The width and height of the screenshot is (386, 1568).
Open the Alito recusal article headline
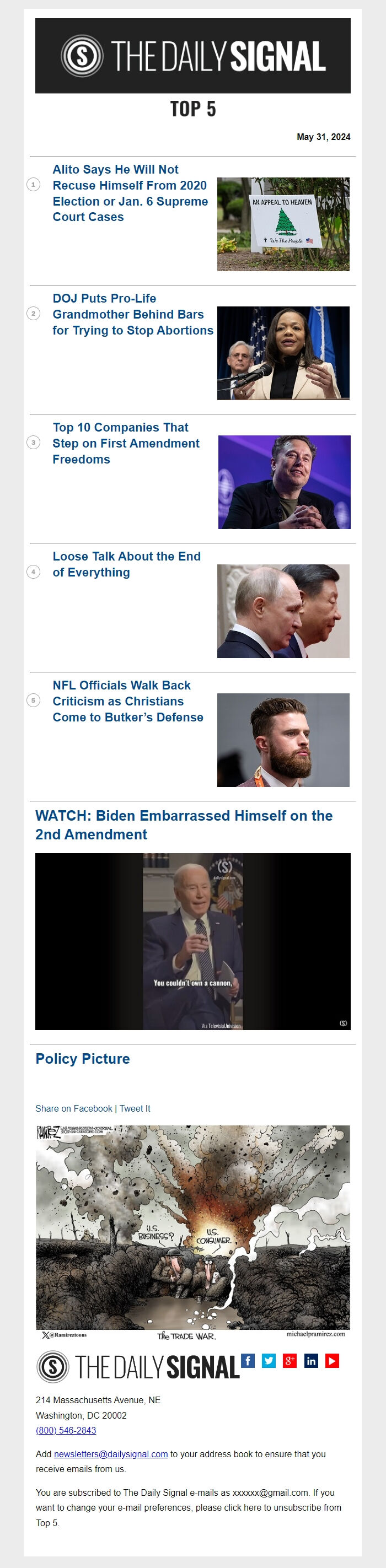(x=130, y=193)
